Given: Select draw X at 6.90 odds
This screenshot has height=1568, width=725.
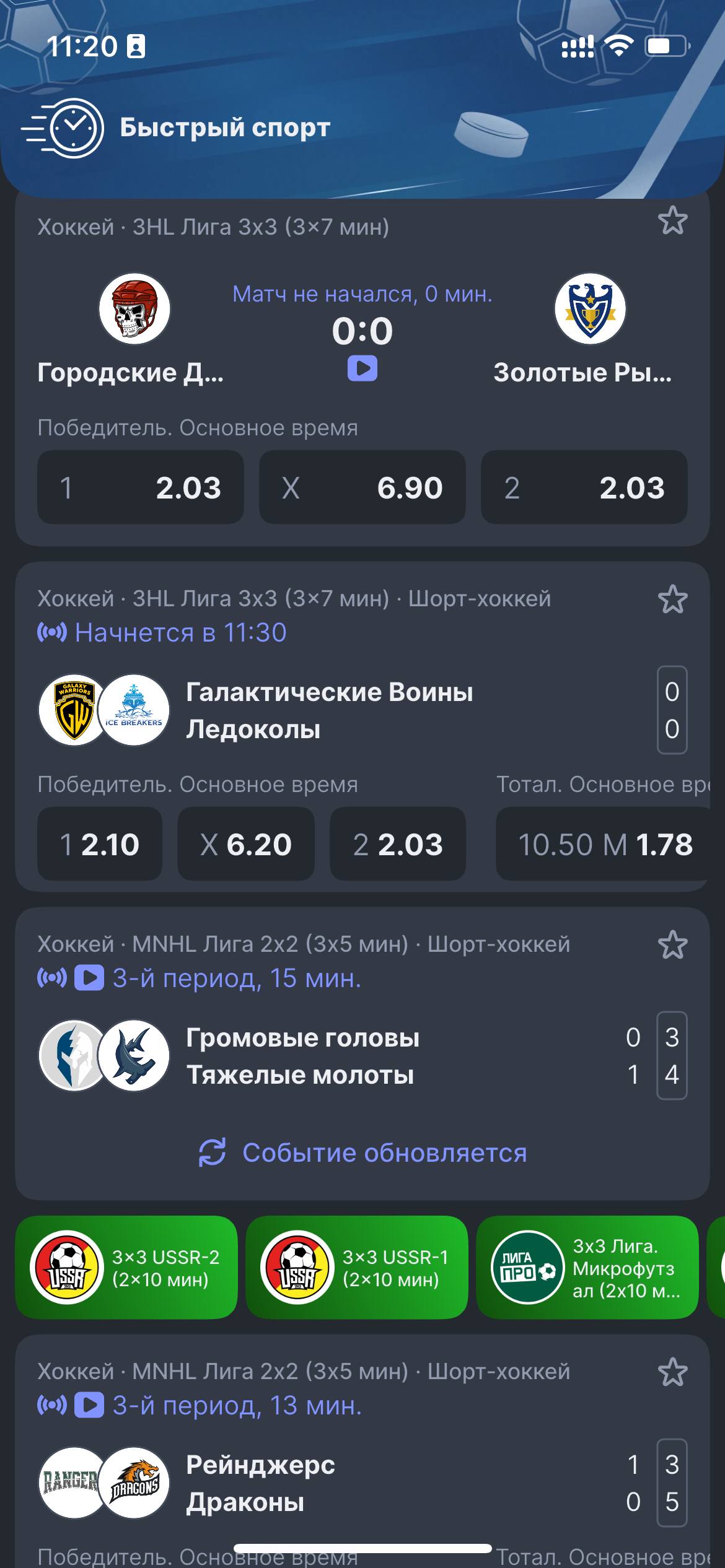Looking at the screenshot, I should coord(362,487).
